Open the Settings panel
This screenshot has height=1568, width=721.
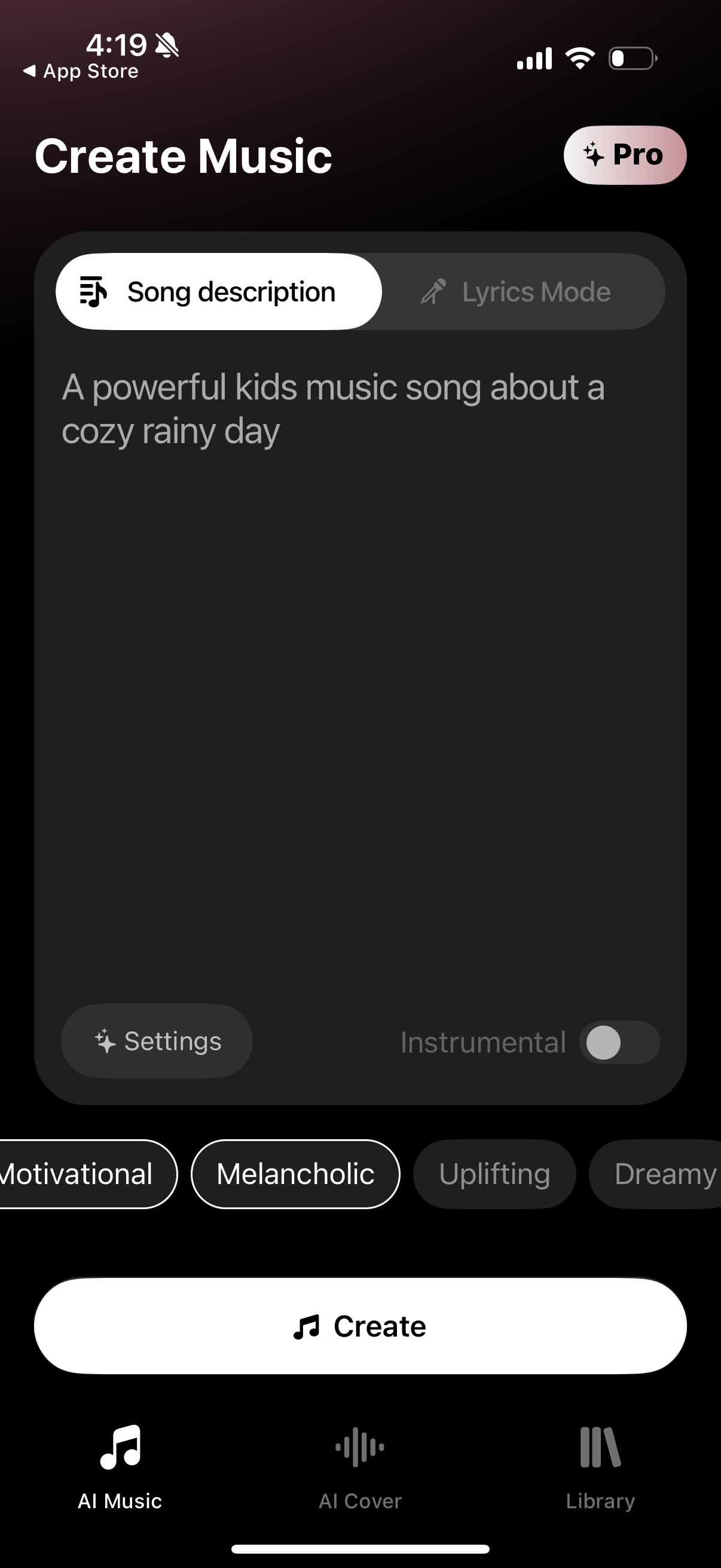tap(157, 1041)
